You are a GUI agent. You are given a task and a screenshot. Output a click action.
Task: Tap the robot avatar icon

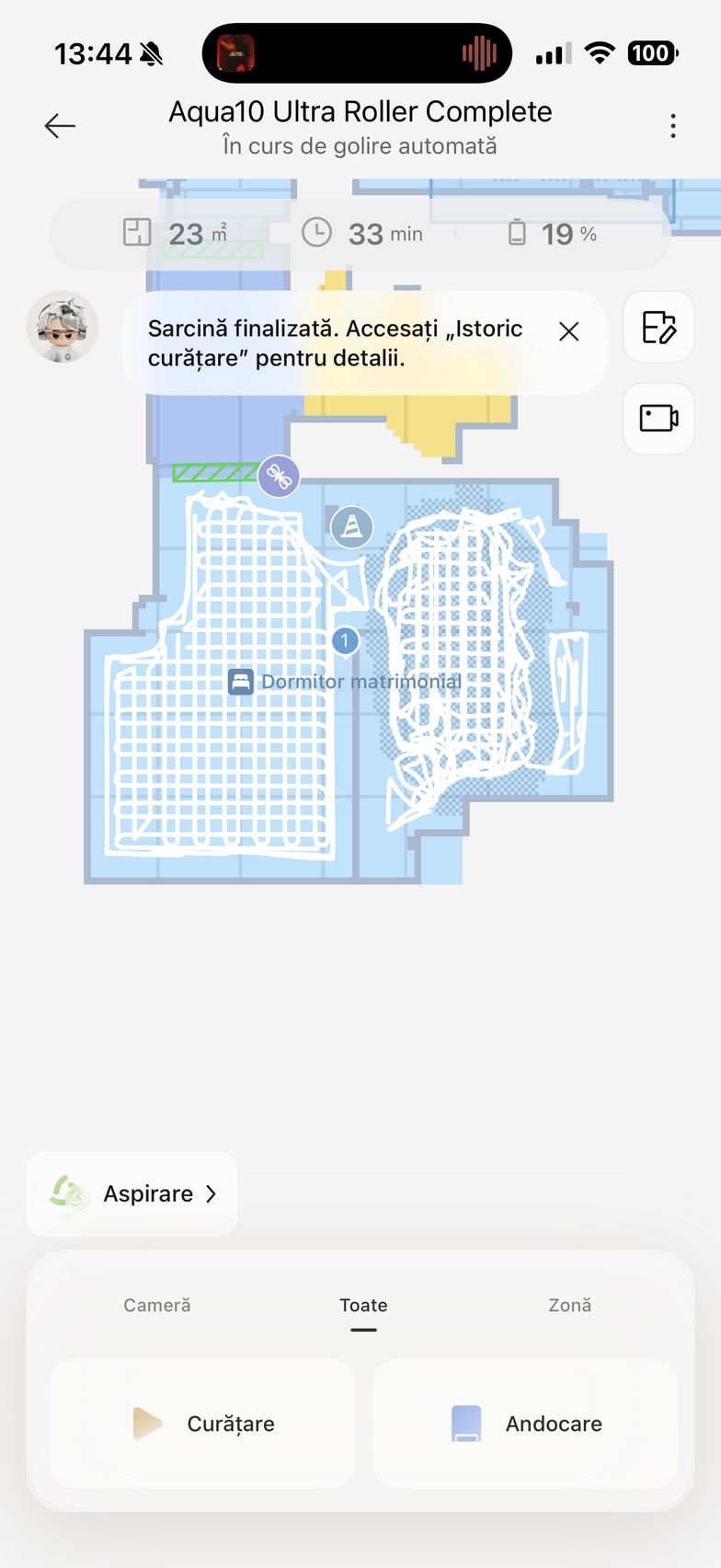tap(63, 328)
